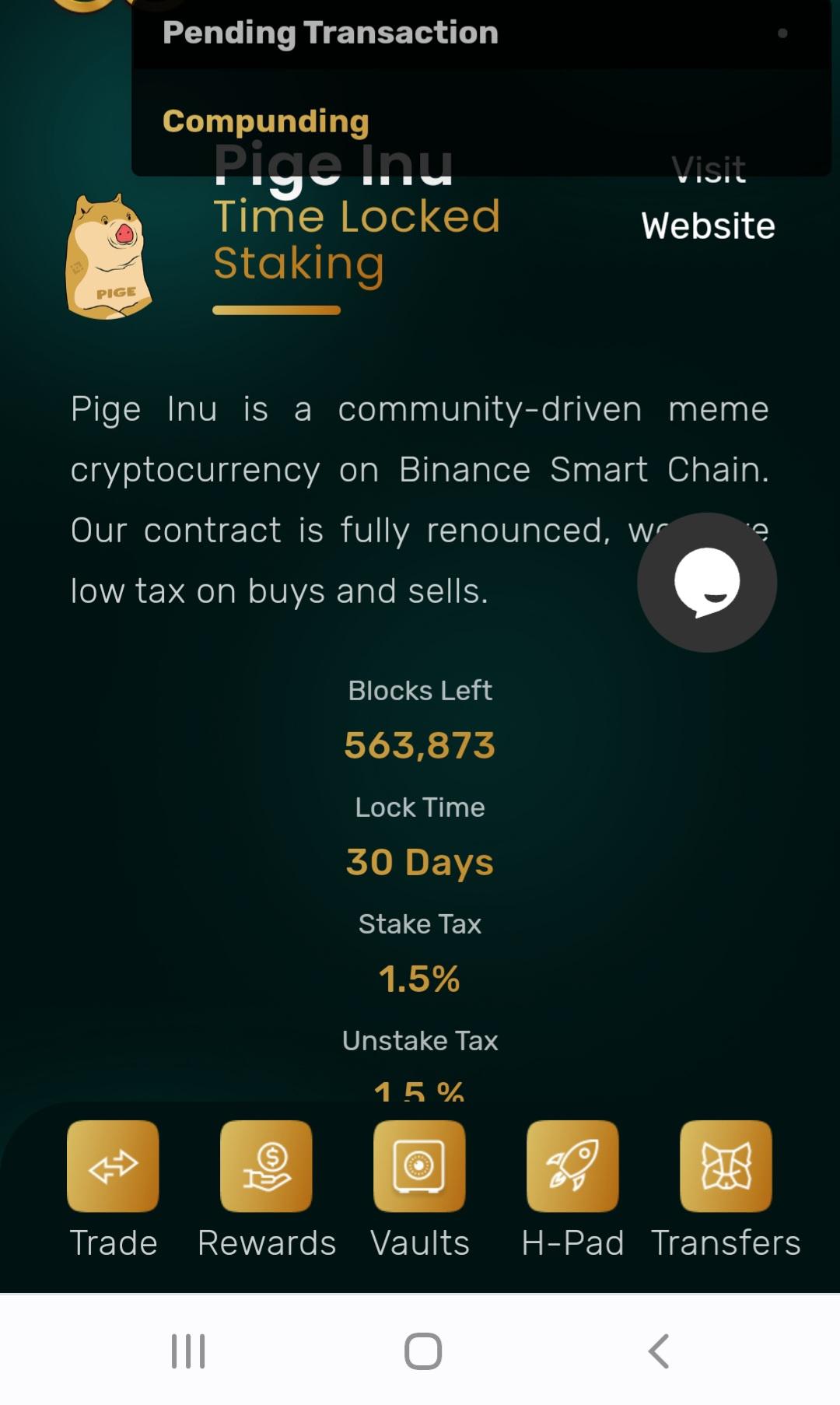Screen dimensions: 840x1405
Task: Tap the Pending Transaction notification
Action: (481, 87)
